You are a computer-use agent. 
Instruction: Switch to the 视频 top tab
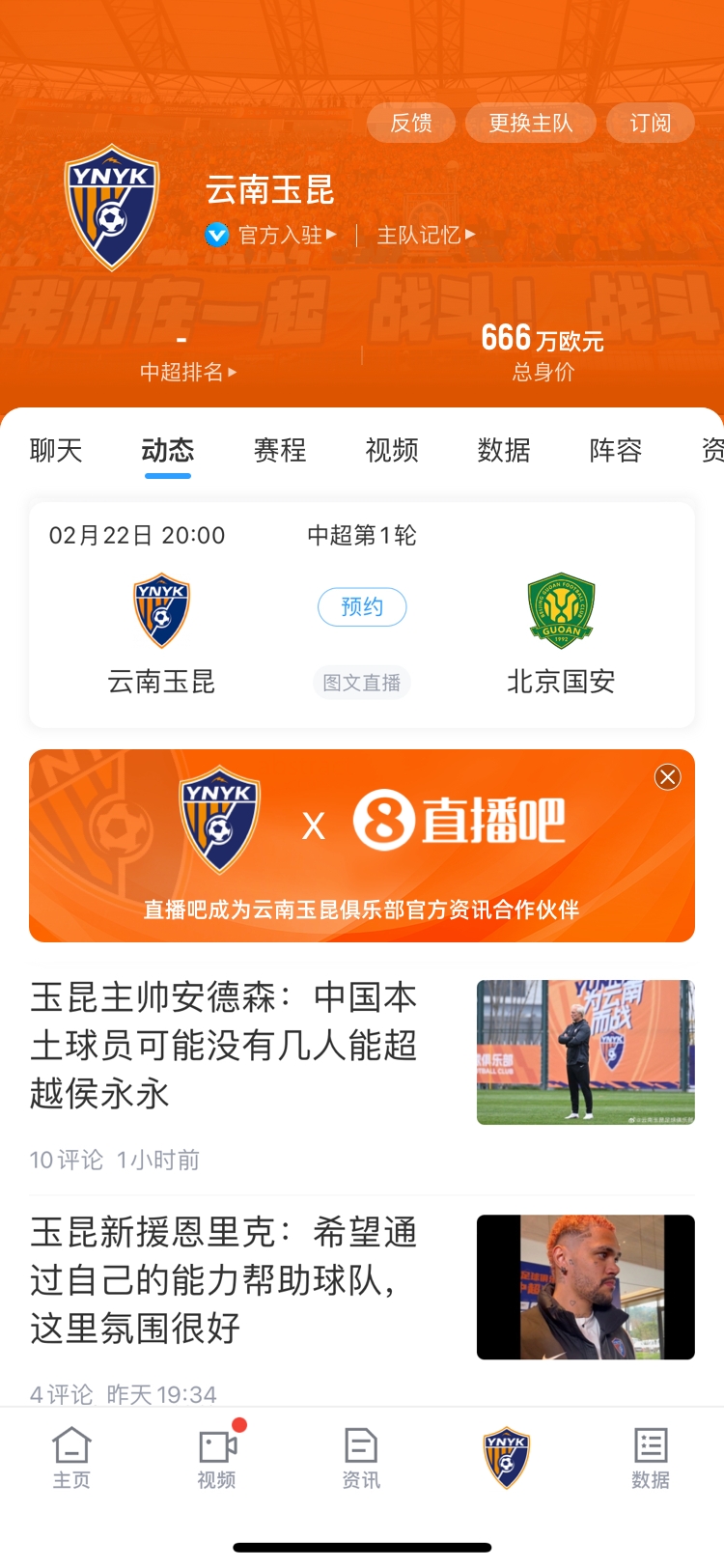tap(392, 450)
